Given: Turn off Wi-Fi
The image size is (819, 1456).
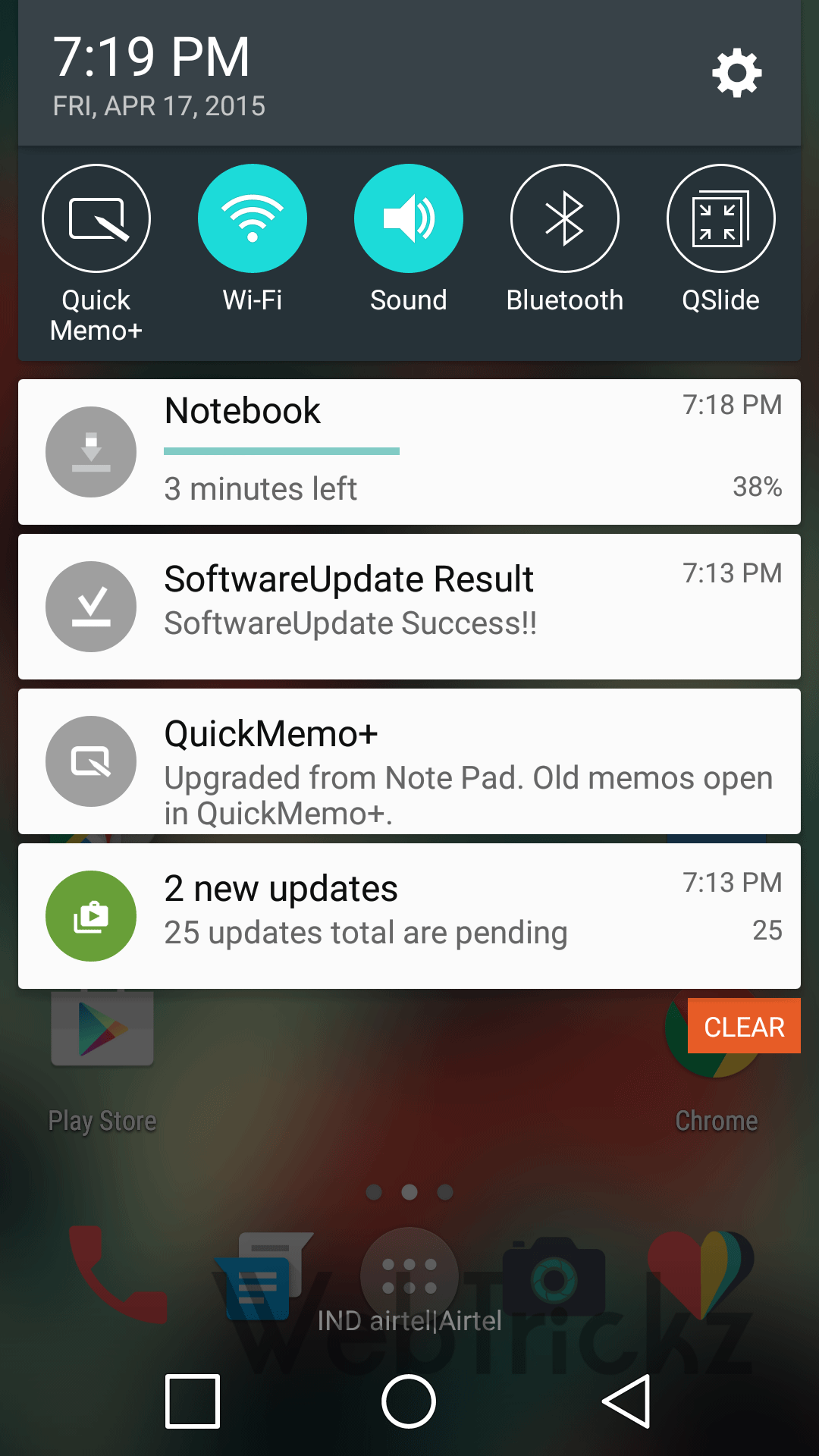Looking at the screenshot, I should tap(253, 218).
